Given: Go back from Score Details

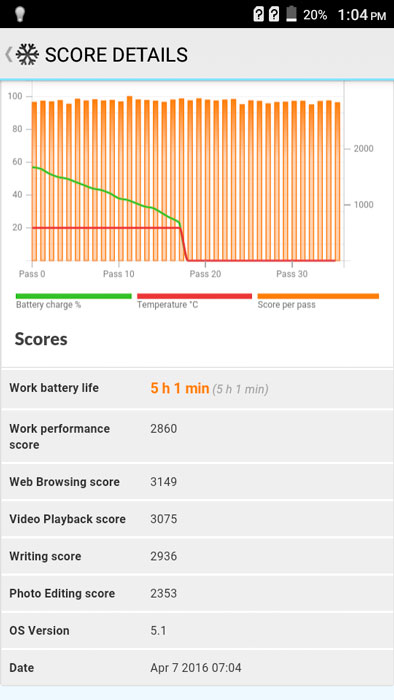Looking at the screenshot, I should 9,54.
